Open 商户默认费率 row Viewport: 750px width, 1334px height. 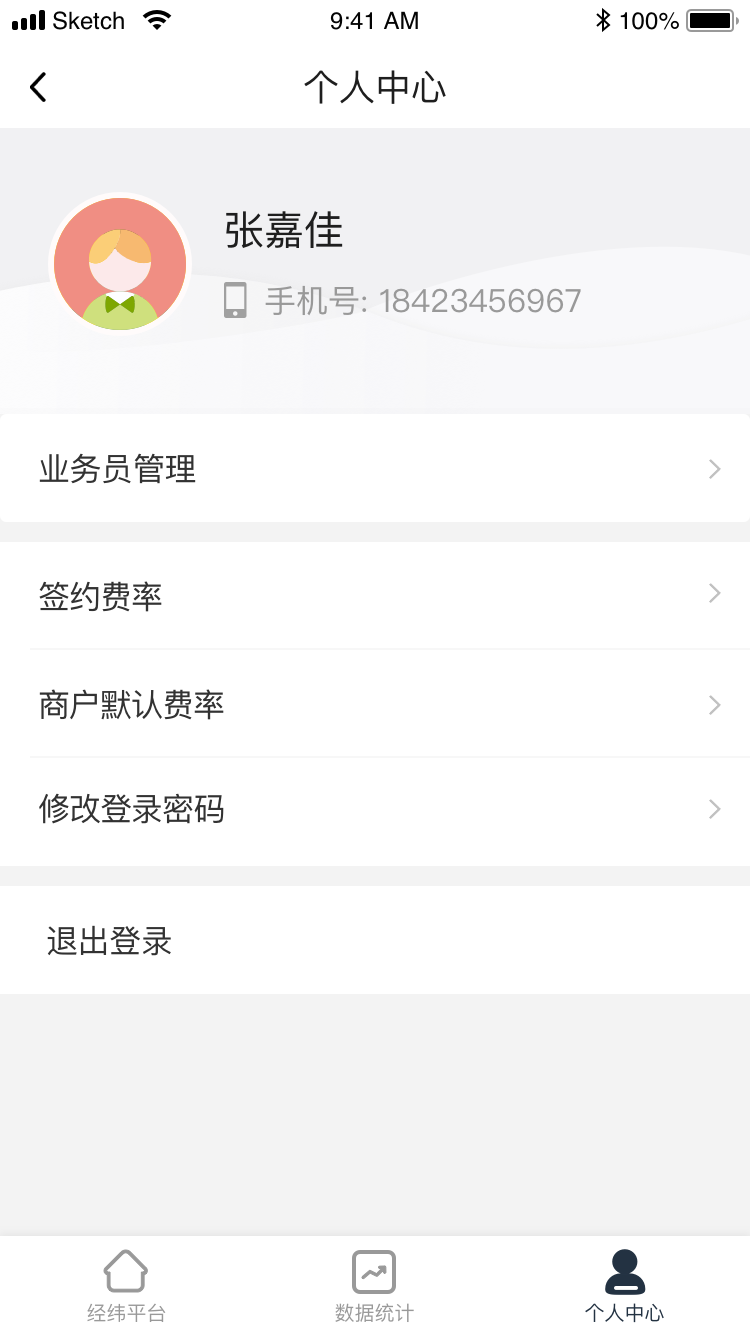375,705
